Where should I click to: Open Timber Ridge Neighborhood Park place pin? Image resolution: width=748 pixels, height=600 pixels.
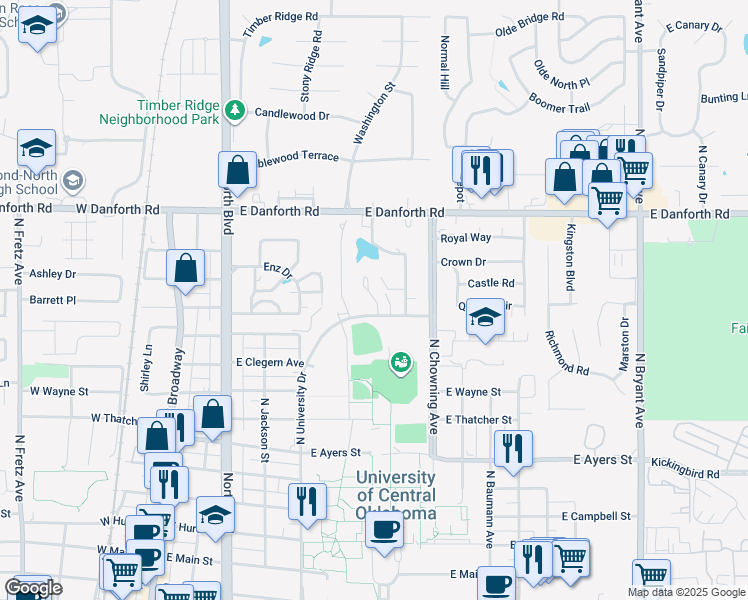(234, 109)
